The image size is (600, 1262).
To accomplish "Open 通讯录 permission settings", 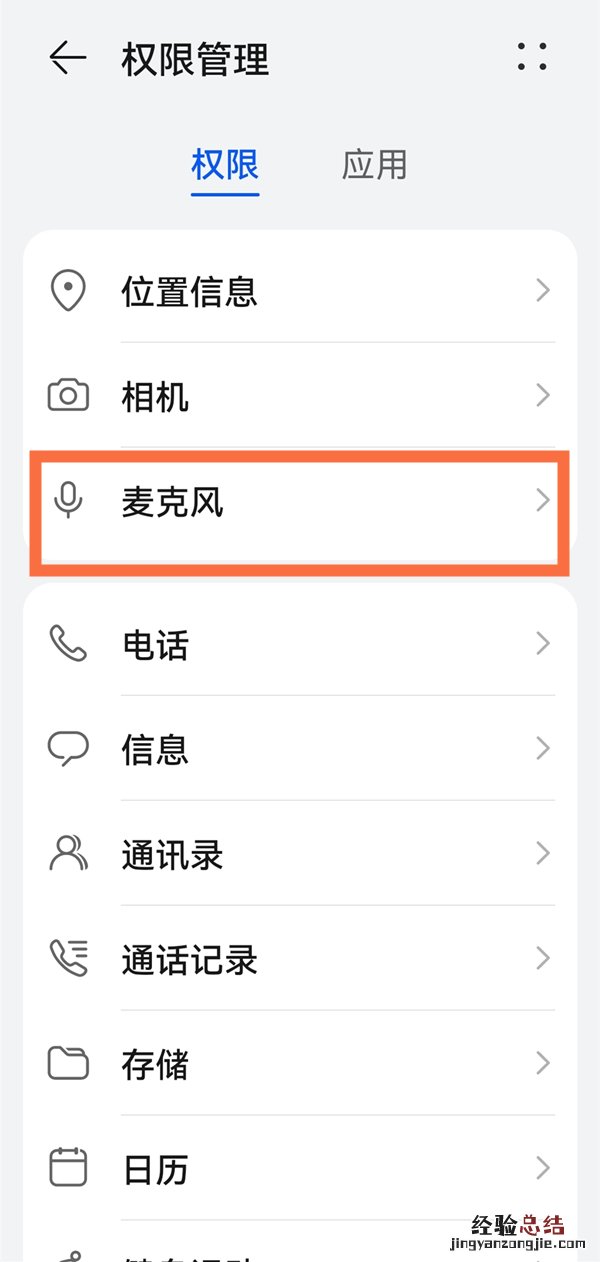I will (300, 854).
